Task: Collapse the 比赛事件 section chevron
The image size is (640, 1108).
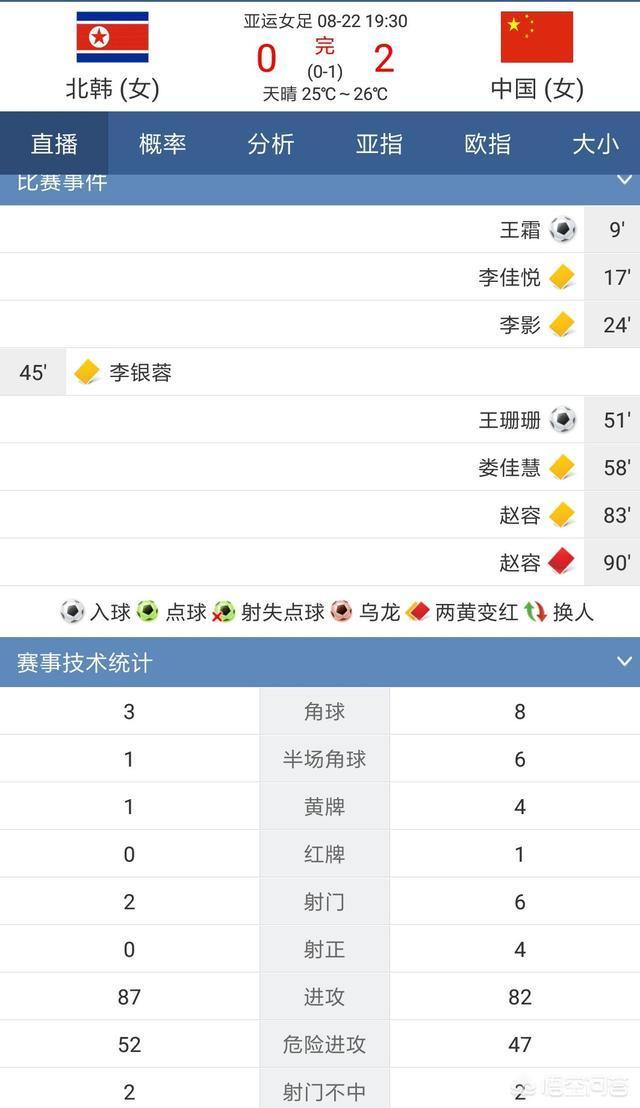Action: pos(624,181)
